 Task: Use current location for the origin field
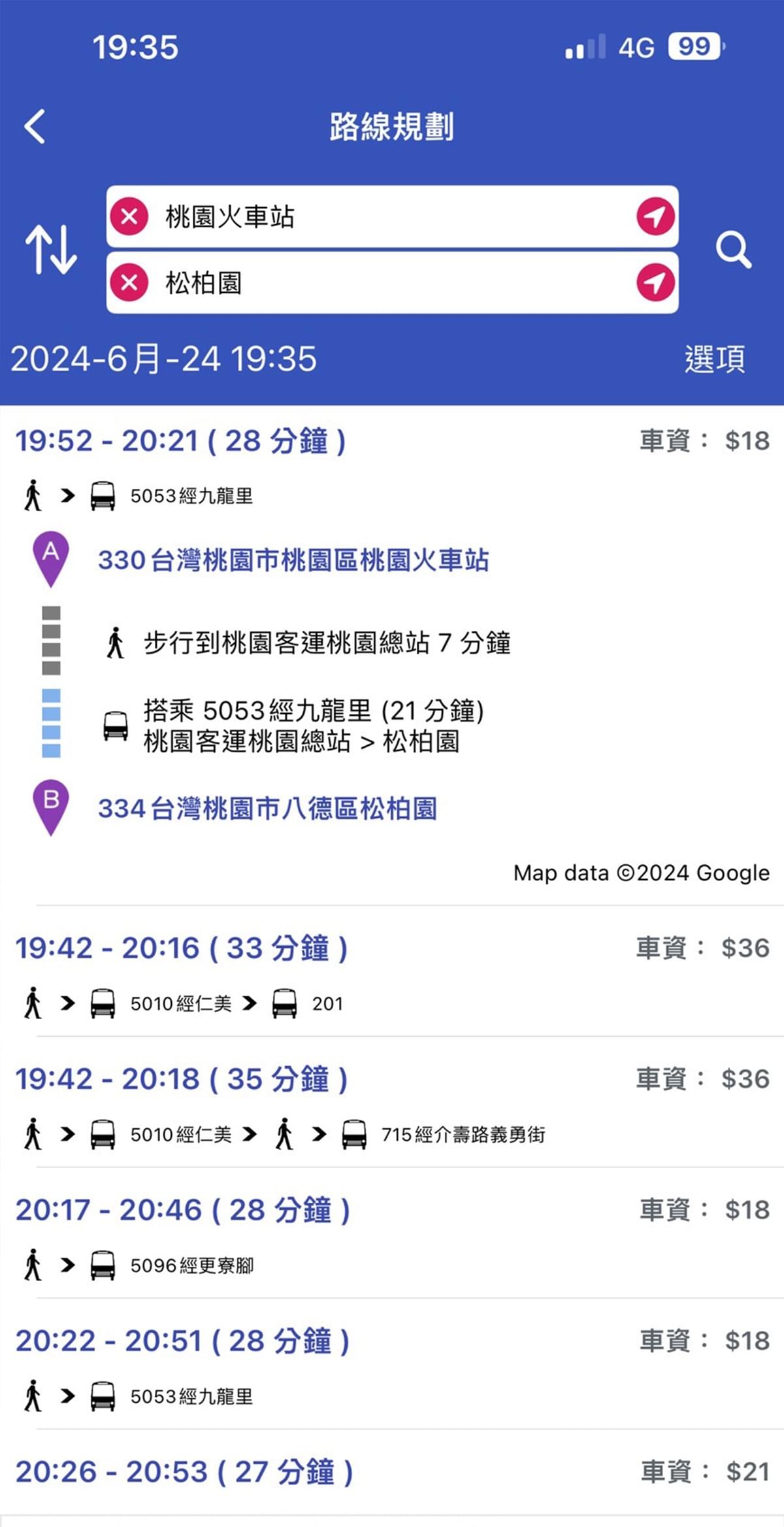click(x=657, y=218)
